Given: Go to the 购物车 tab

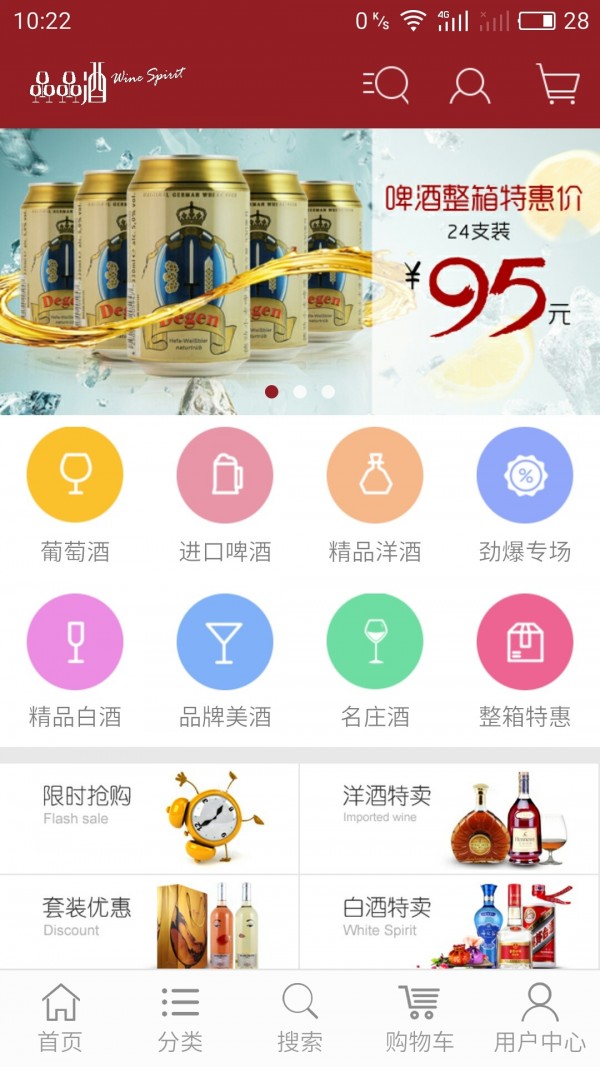Looking at the screenshot, I should coord(419,1018).
